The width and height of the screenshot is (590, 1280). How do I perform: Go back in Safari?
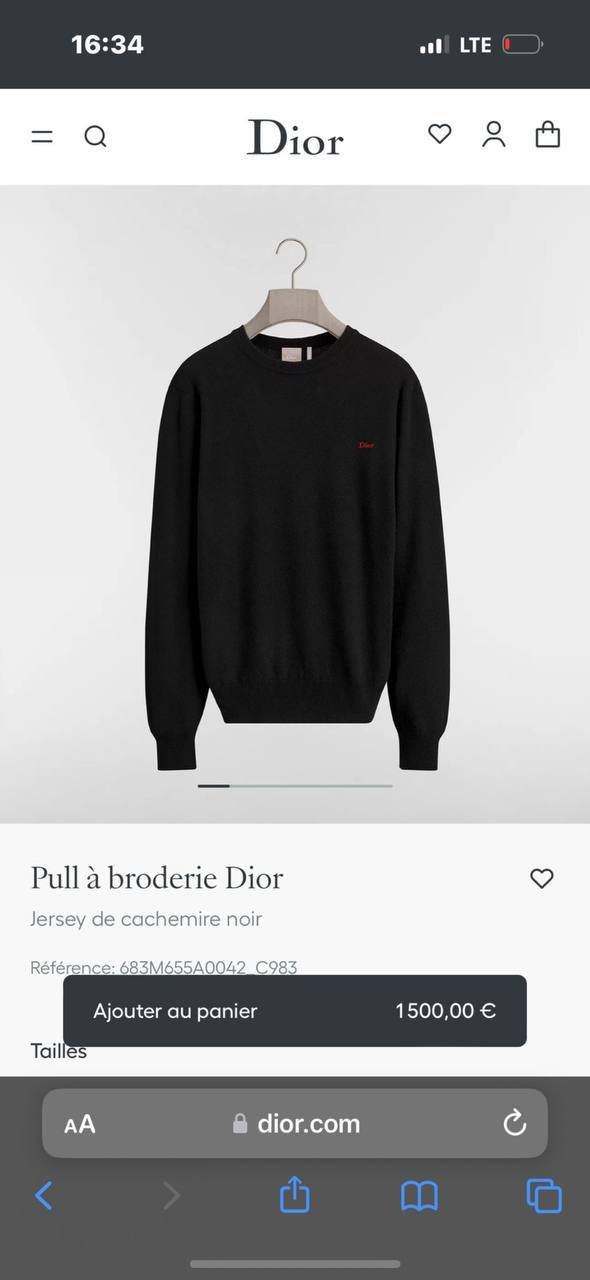click(43, 1195)
